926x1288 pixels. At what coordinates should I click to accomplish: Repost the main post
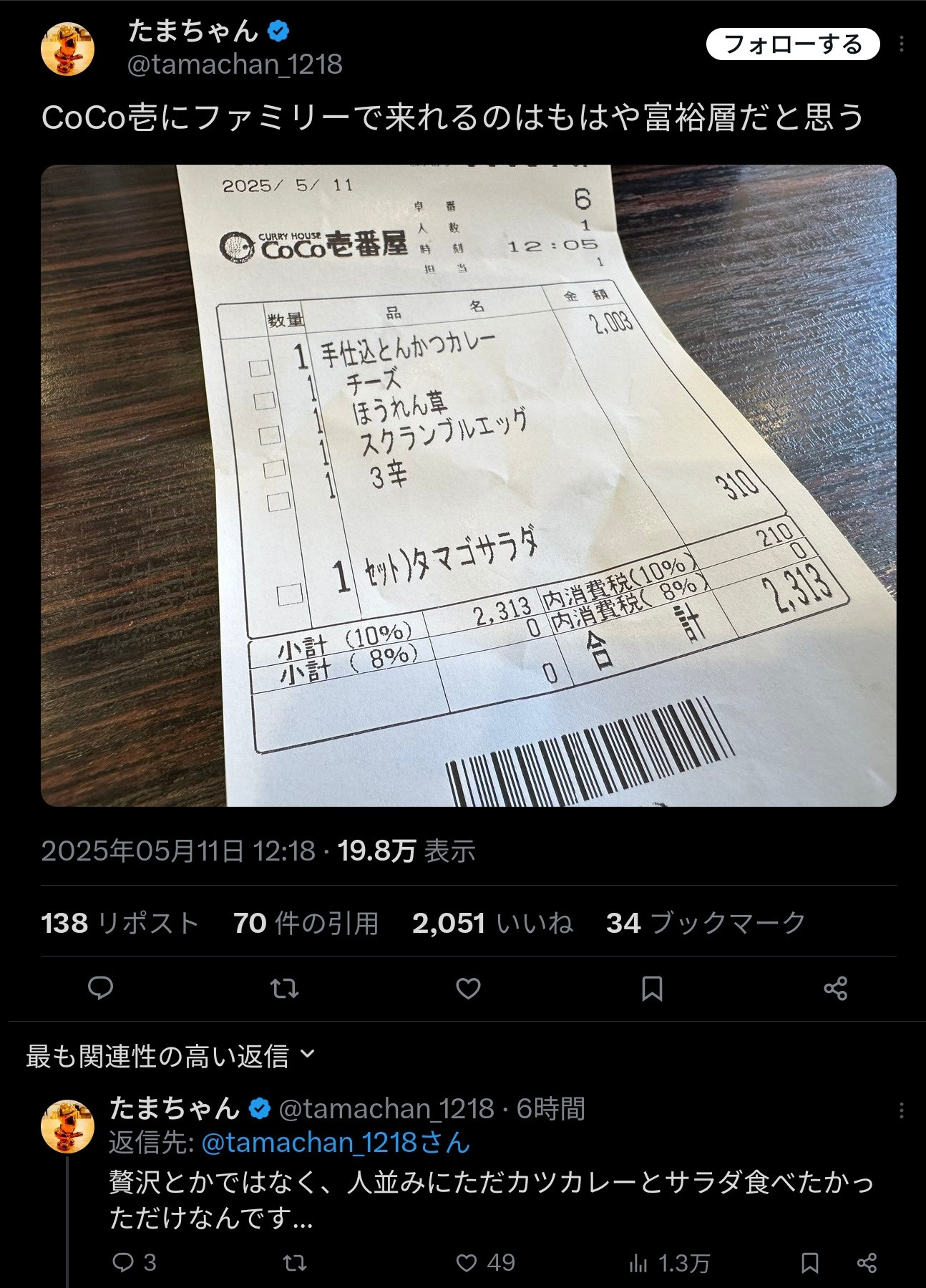pyautogui.click(x=284, y=989)
